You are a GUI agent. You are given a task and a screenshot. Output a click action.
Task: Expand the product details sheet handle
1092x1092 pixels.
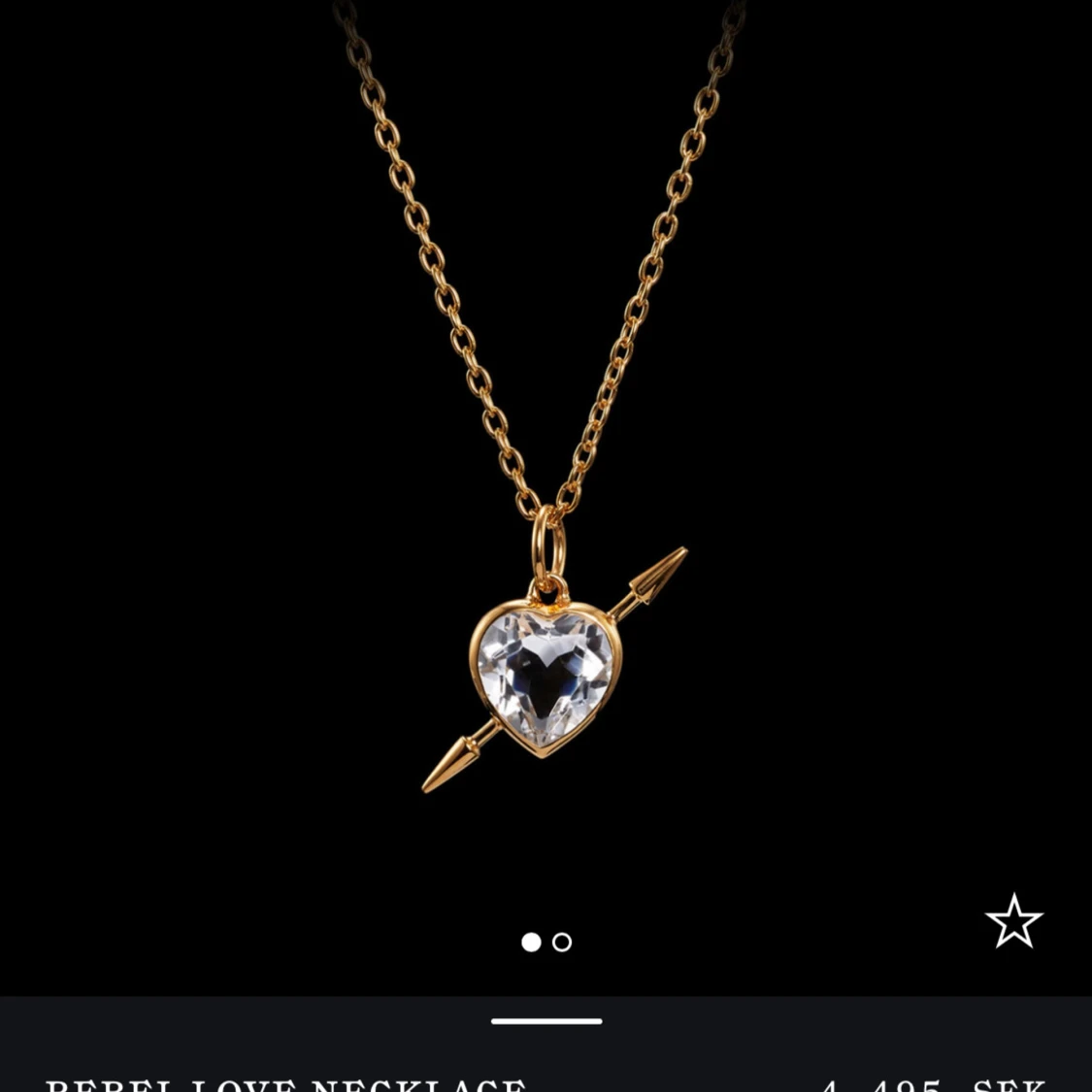pos(546,1021)
